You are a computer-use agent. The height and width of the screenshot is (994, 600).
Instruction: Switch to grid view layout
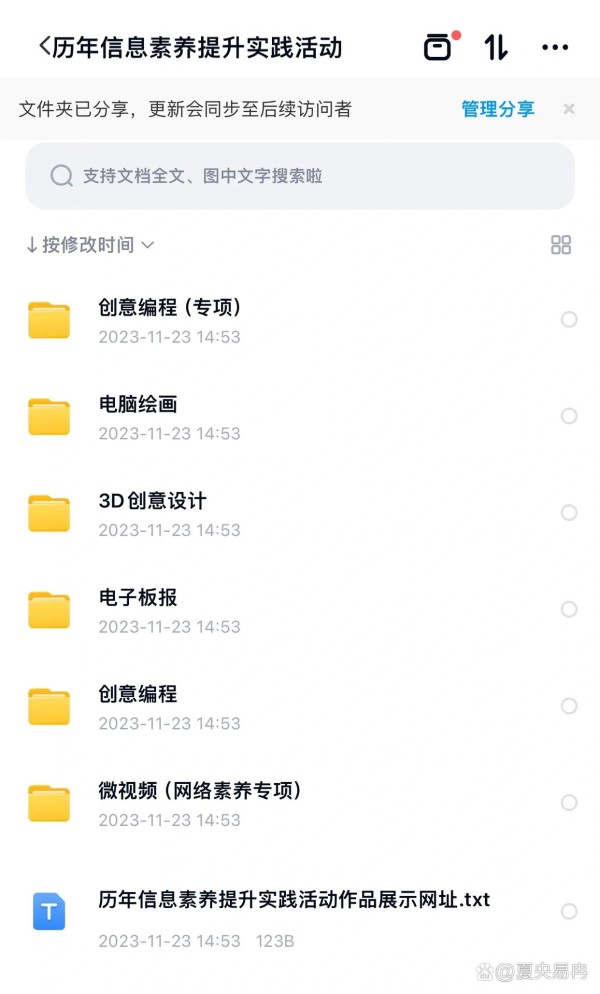pyautogui.click(x=561, y=245)
